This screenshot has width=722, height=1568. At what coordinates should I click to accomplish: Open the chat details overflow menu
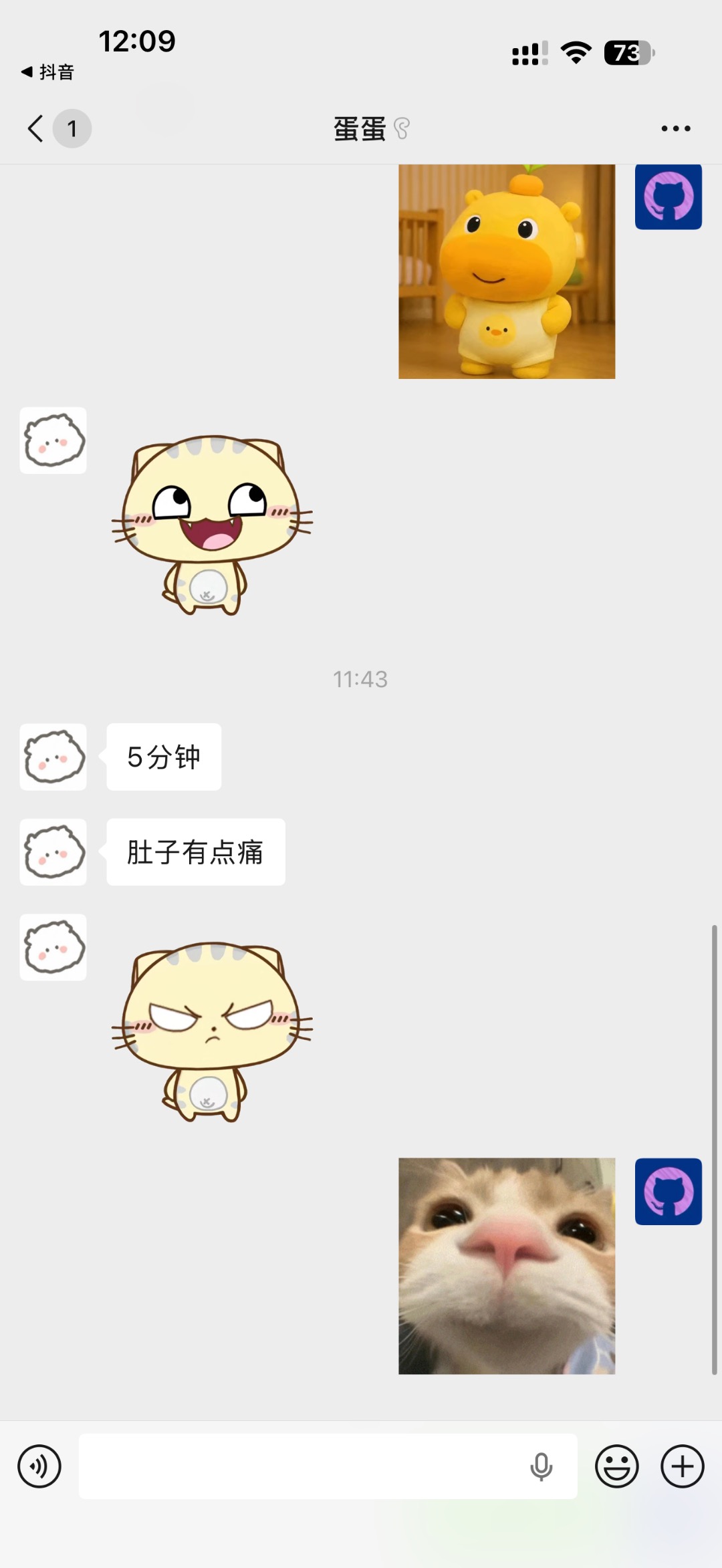(x=675, y=128)
